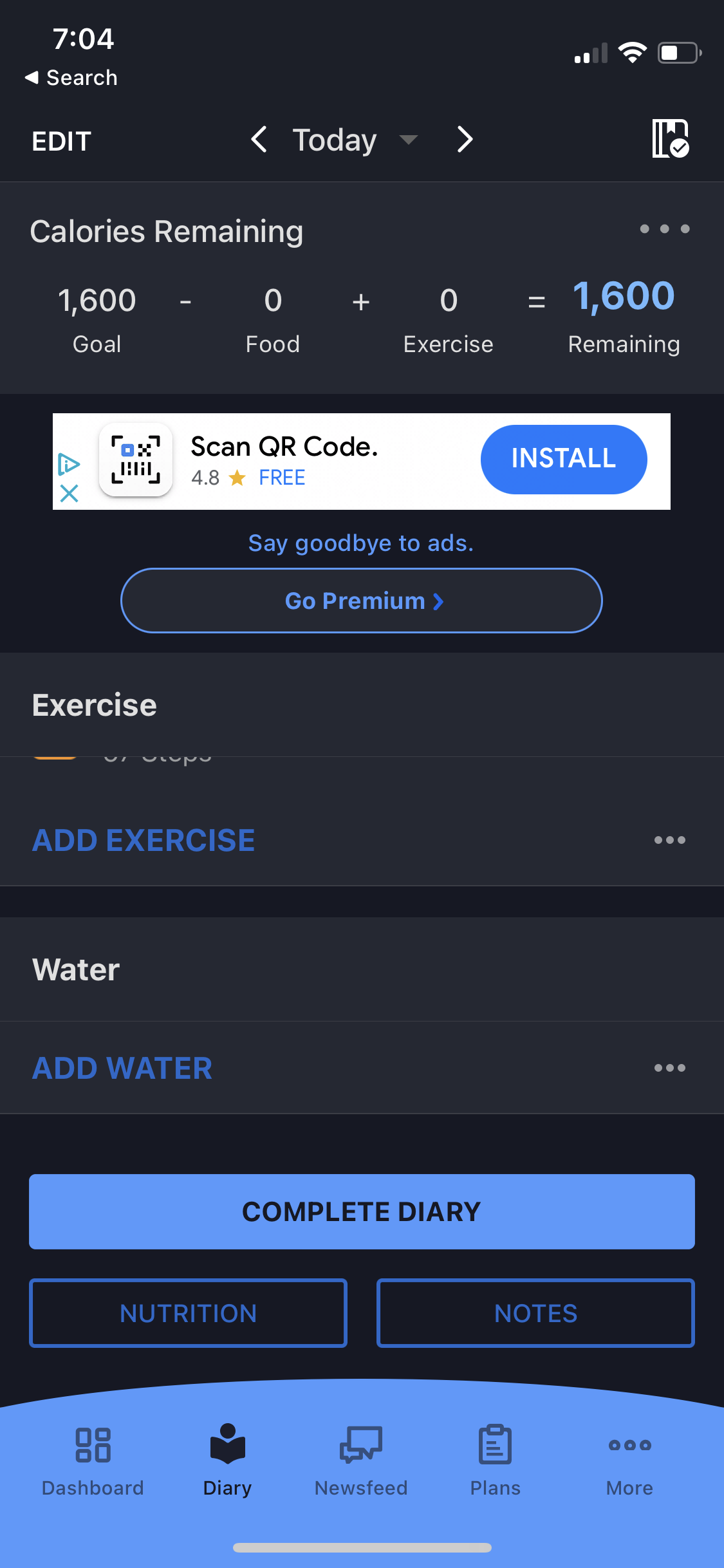Open the Notes view
Viewport: 724px width, 1568px height.
535,1313
